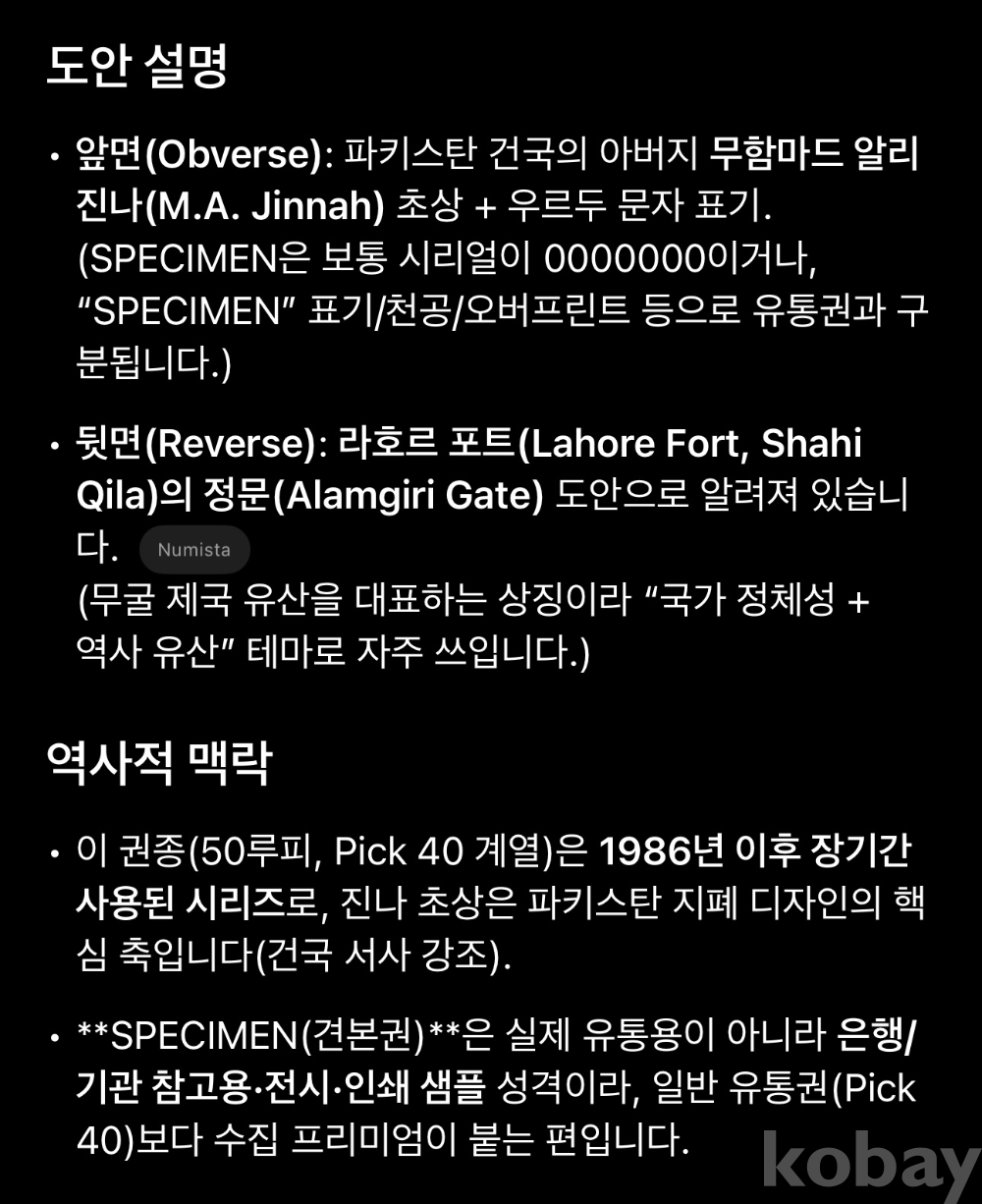Open the Numista source citation chip
Image resolution: width=982 pixels, height=1204 pixels.
[194, 550]
